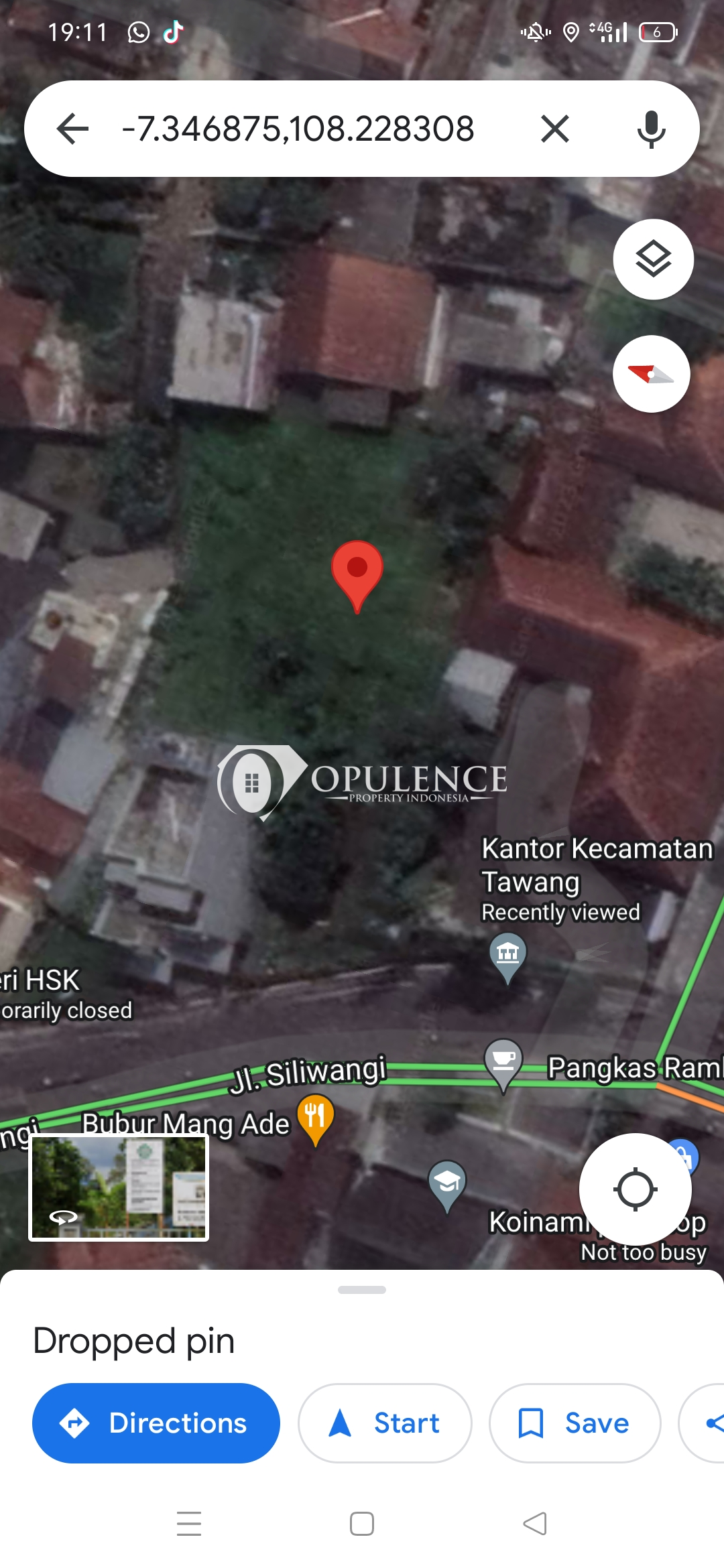Expand the Dropped pin sheet handle
The height and width of the screenshot is (1568, 724).
362,1290
